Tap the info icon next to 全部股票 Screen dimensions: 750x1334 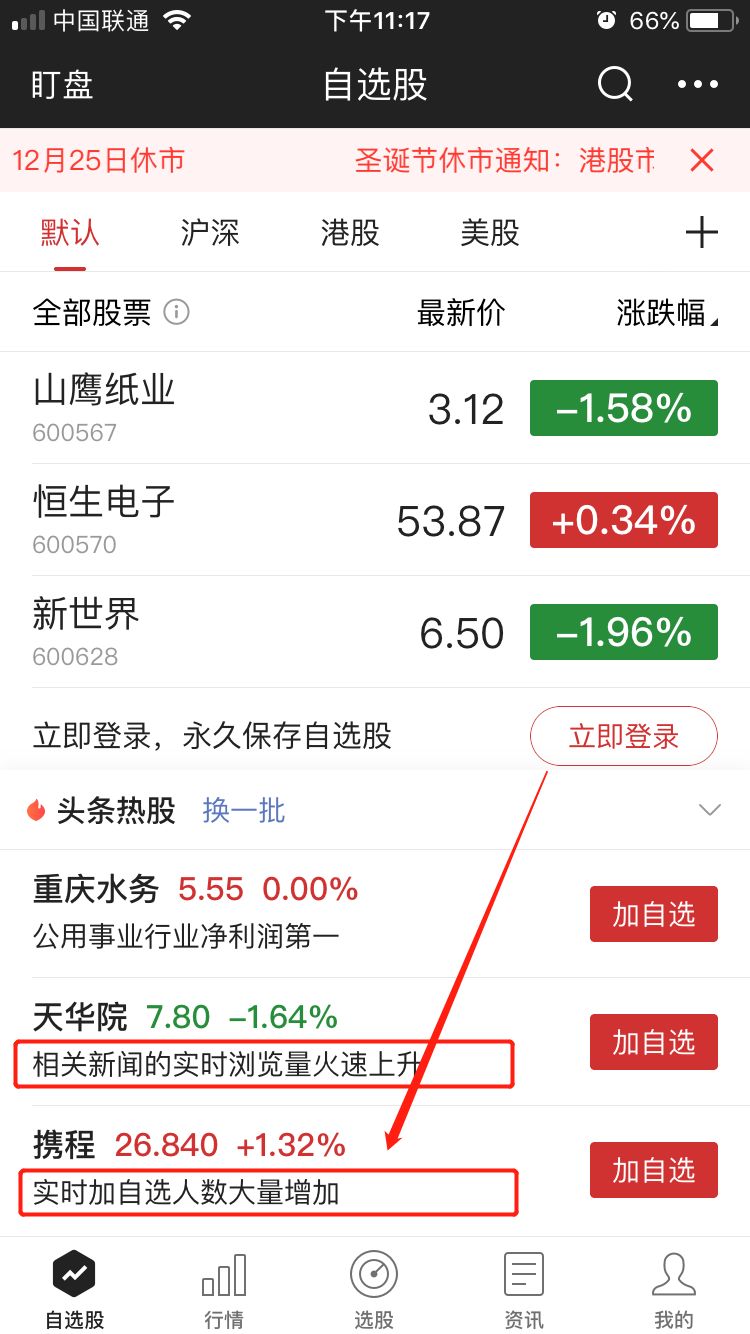pyautogui.click(x=177, y=312)
